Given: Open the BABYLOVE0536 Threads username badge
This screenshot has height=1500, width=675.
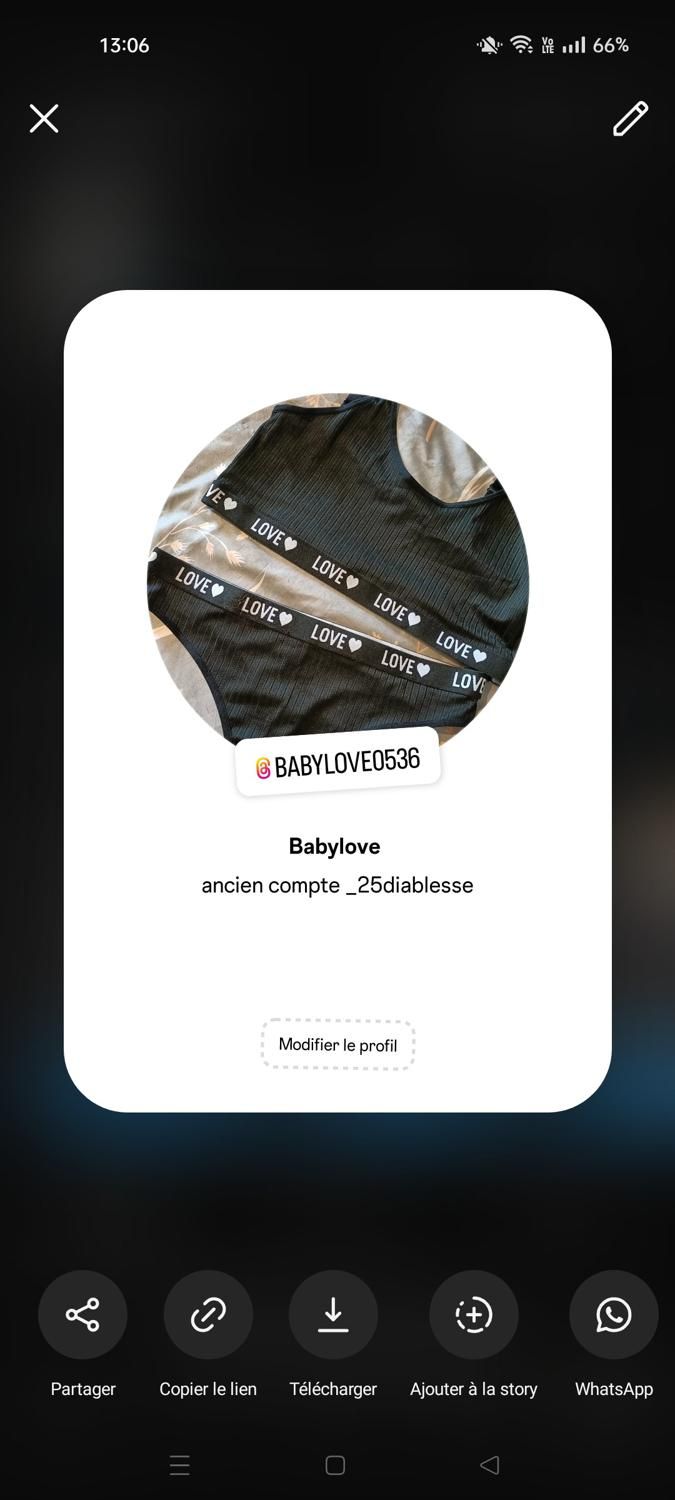Looking at the screenshot, I should 338,764.
